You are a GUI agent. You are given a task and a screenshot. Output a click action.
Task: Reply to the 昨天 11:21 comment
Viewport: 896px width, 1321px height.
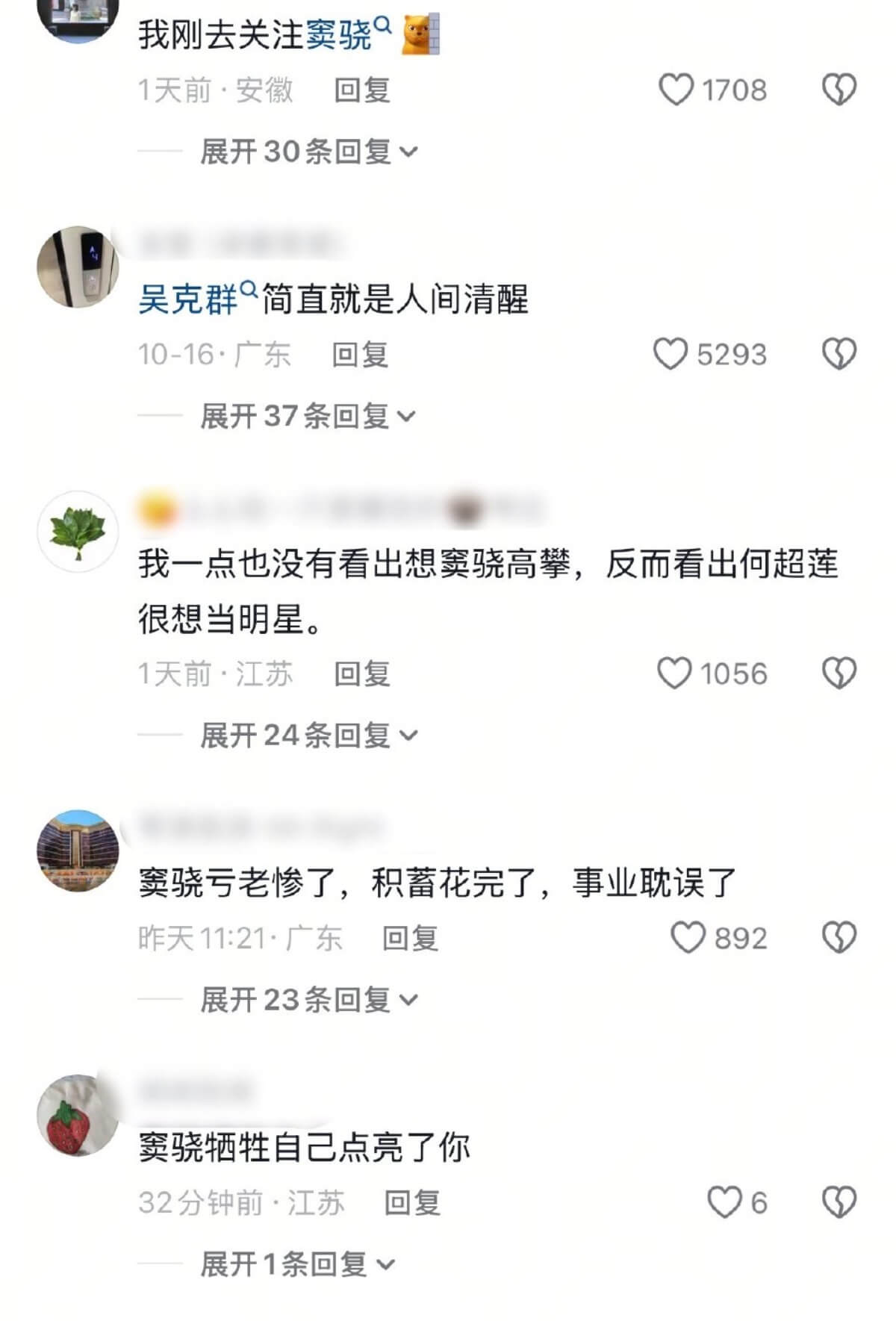410,938
